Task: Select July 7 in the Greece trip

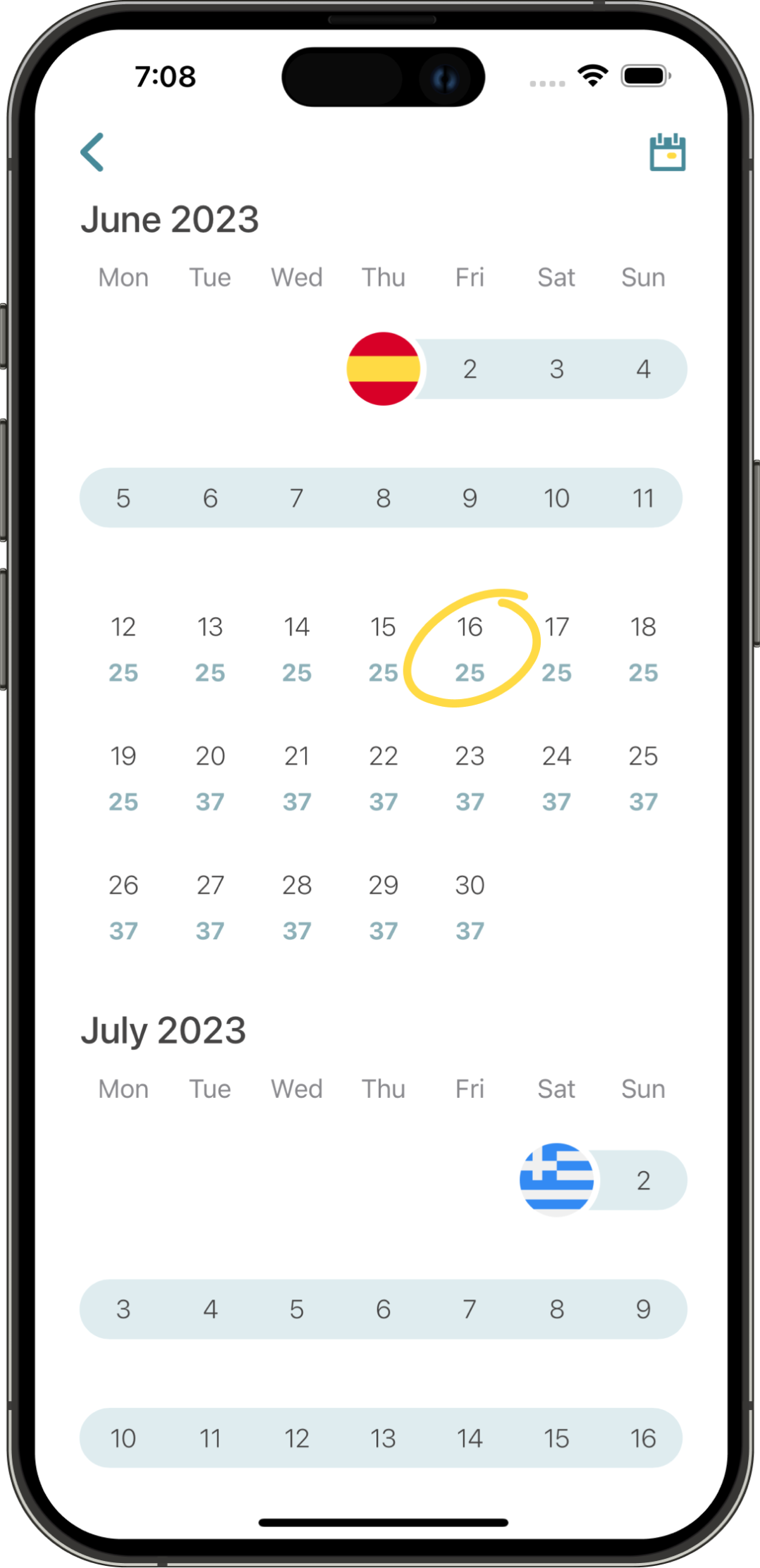Action: [470, 1309]
